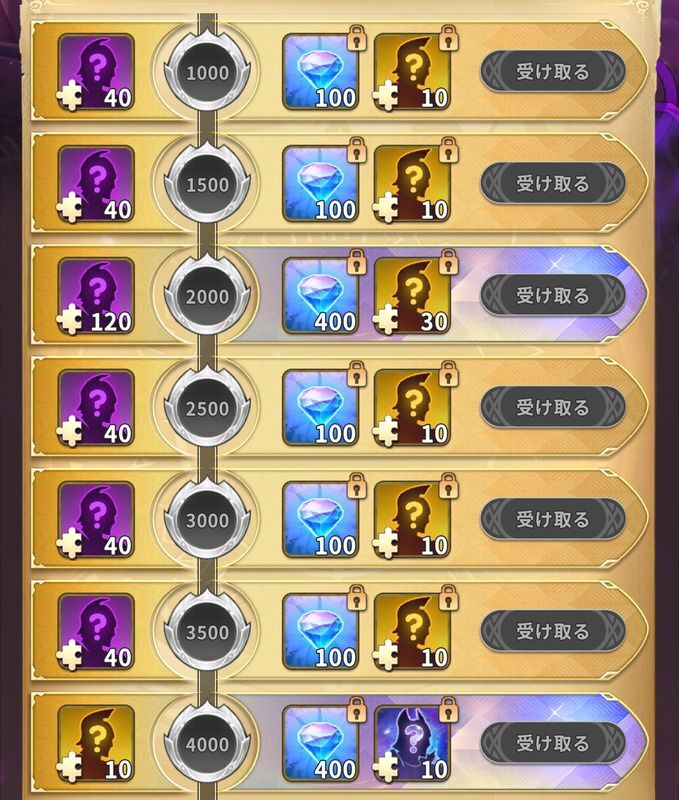This screenshot has height=800, width=679.
Task: View the 400 diamond reward at 2000
Action: tap(321, 296)
